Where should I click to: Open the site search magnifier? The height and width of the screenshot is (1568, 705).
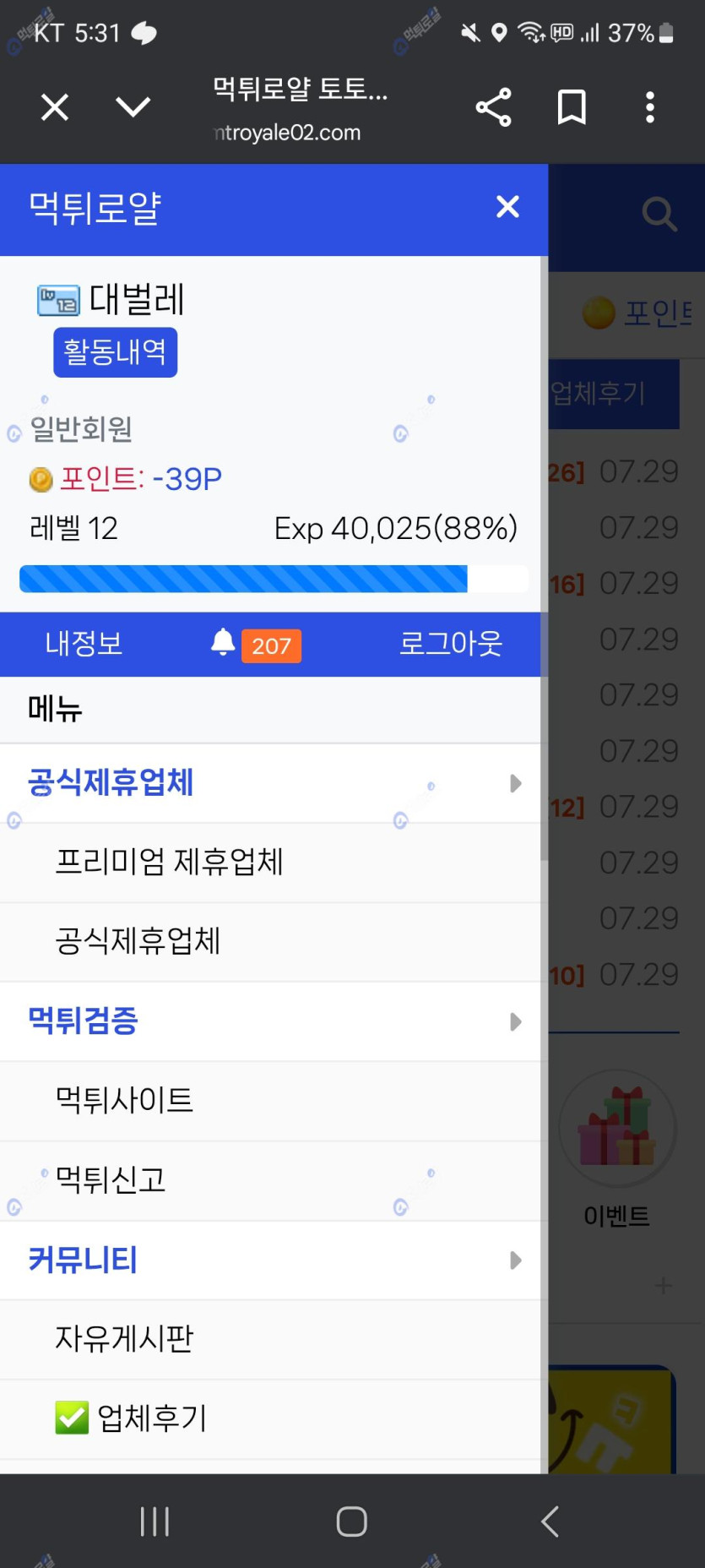659,214
